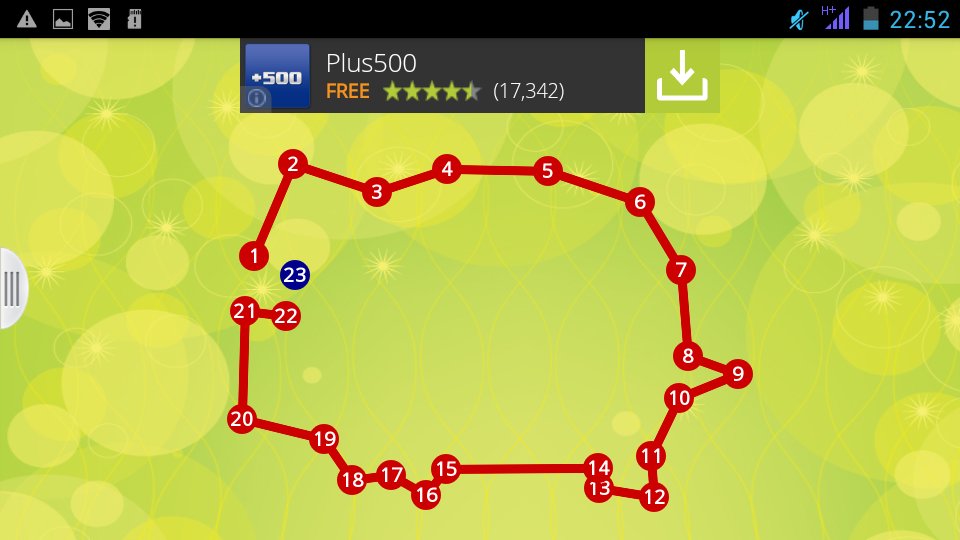Open the side drawer handle
960x540 pixels.
pyautogui.click(x=12, y=288)
